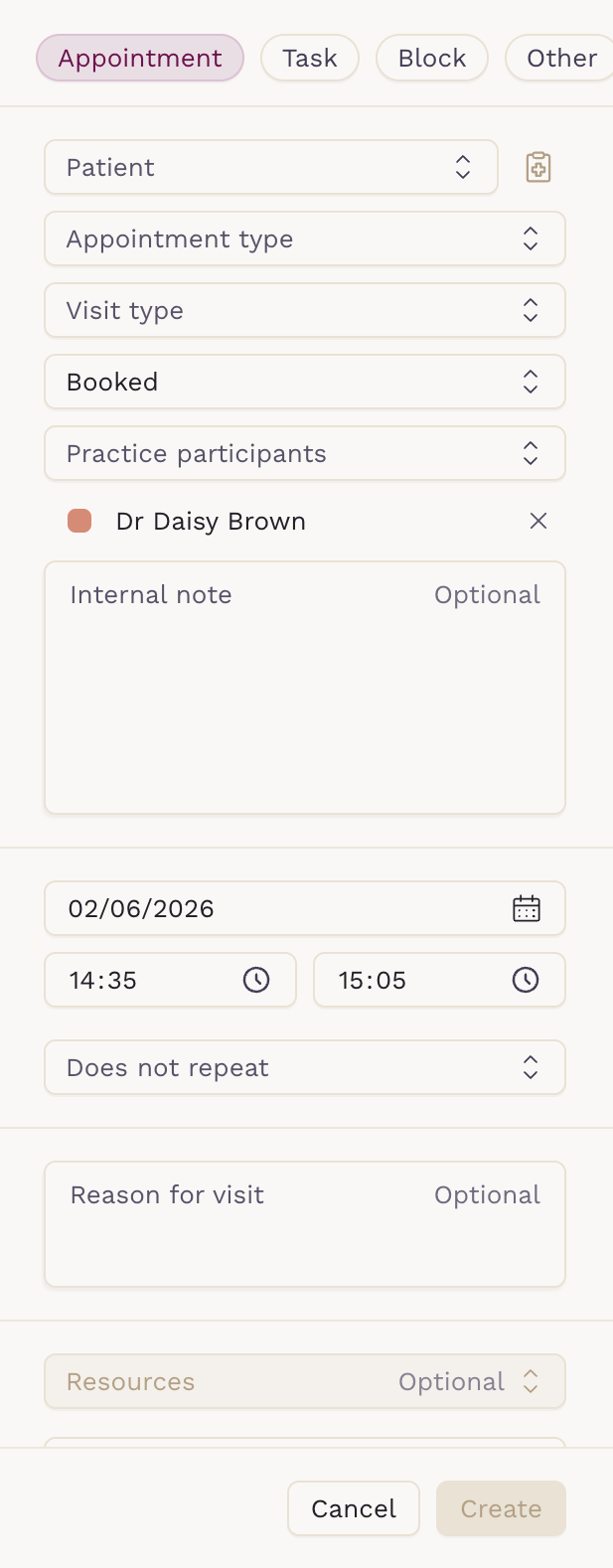Viewport: 613px width, 1568px height.
Task: Open the Patient dropdown
Action: pyautogui.click(x=270, y=167)
